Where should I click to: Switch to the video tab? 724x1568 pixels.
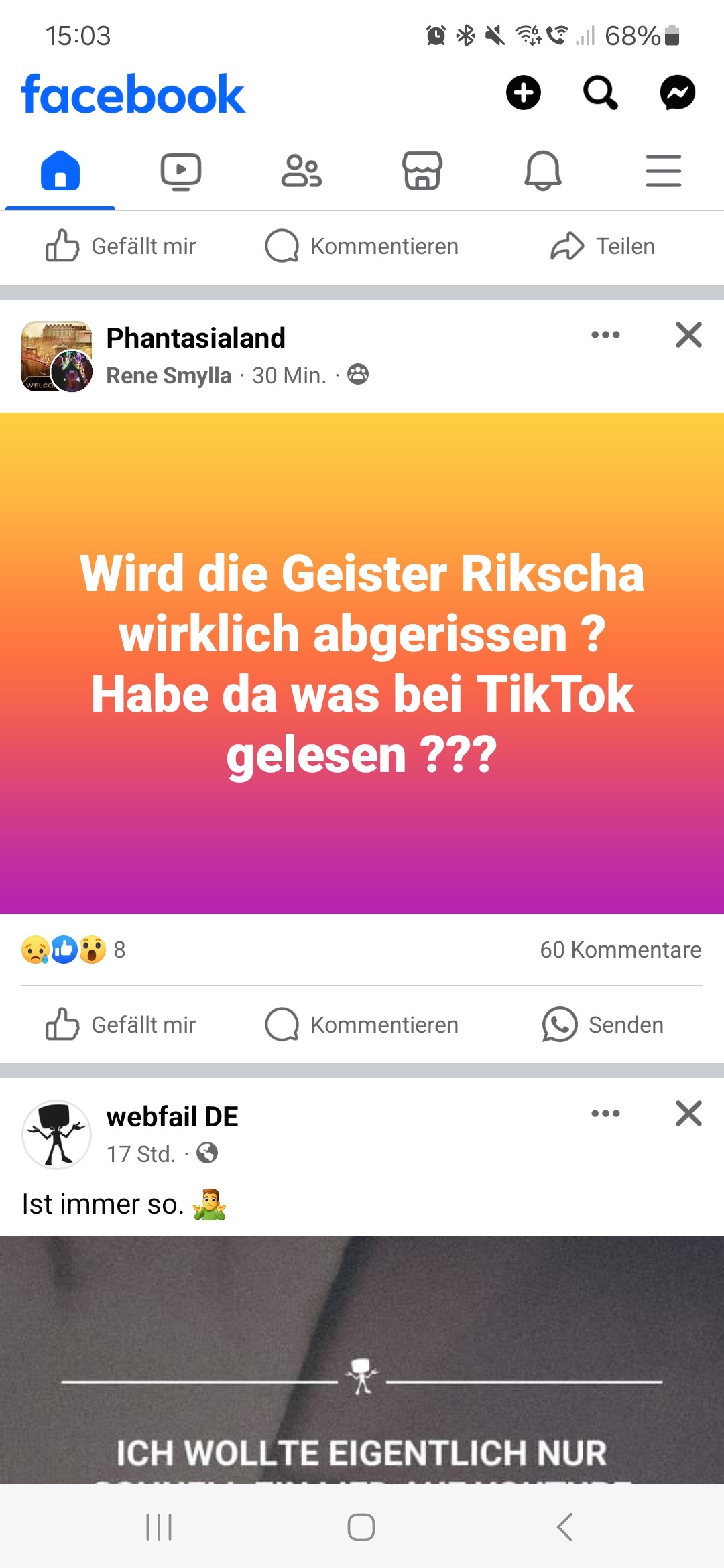181,172
